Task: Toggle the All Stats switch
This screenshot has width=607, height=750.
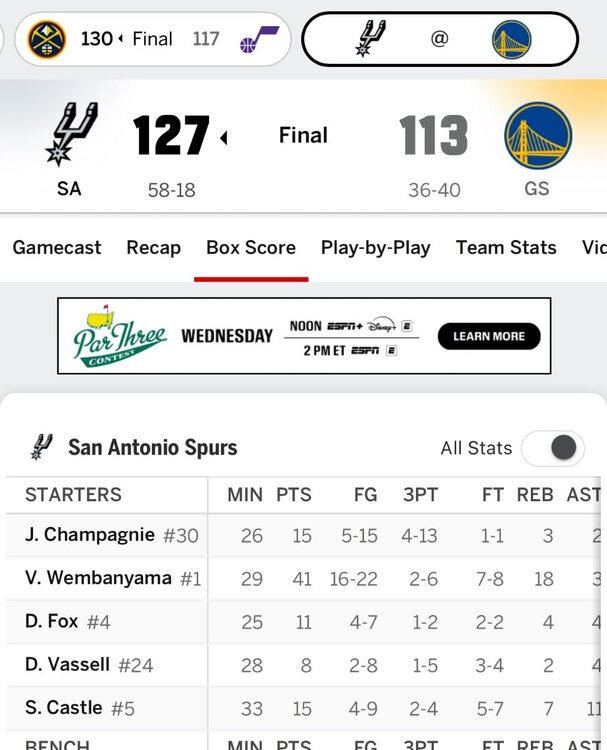Action: 553,448
